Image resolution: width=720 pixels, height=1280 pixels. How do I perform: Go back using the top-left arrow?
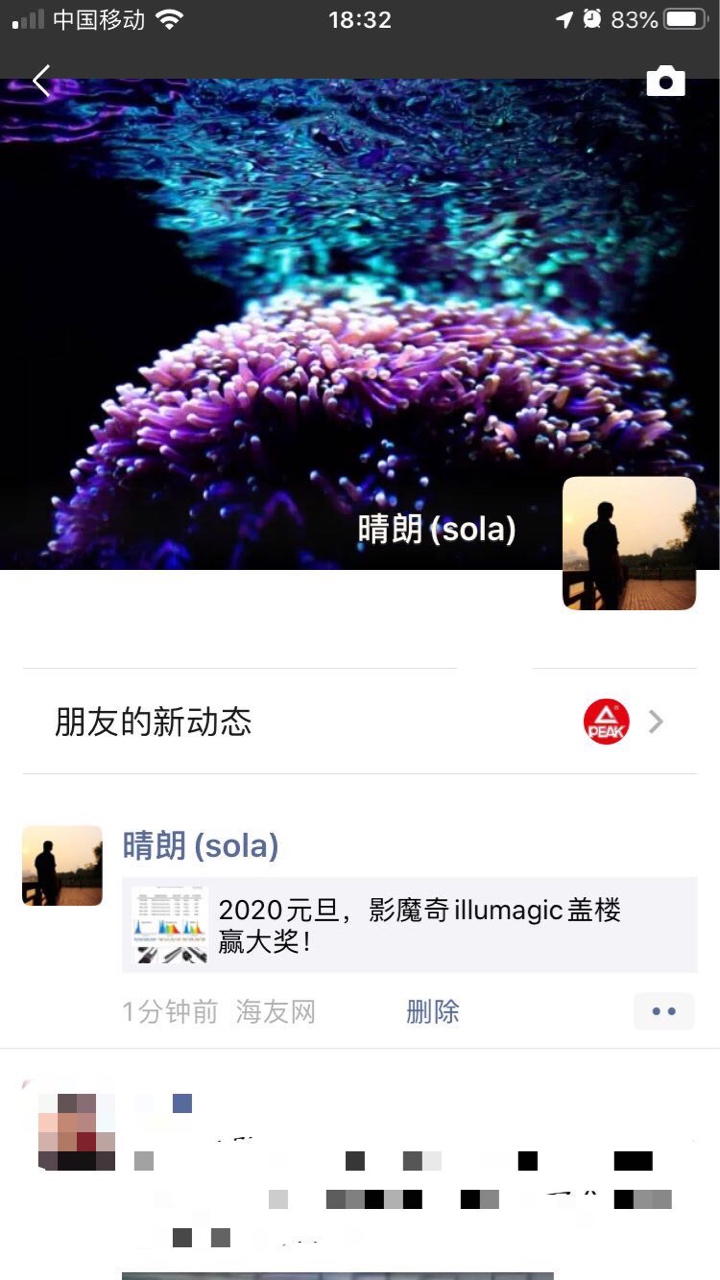41,81
